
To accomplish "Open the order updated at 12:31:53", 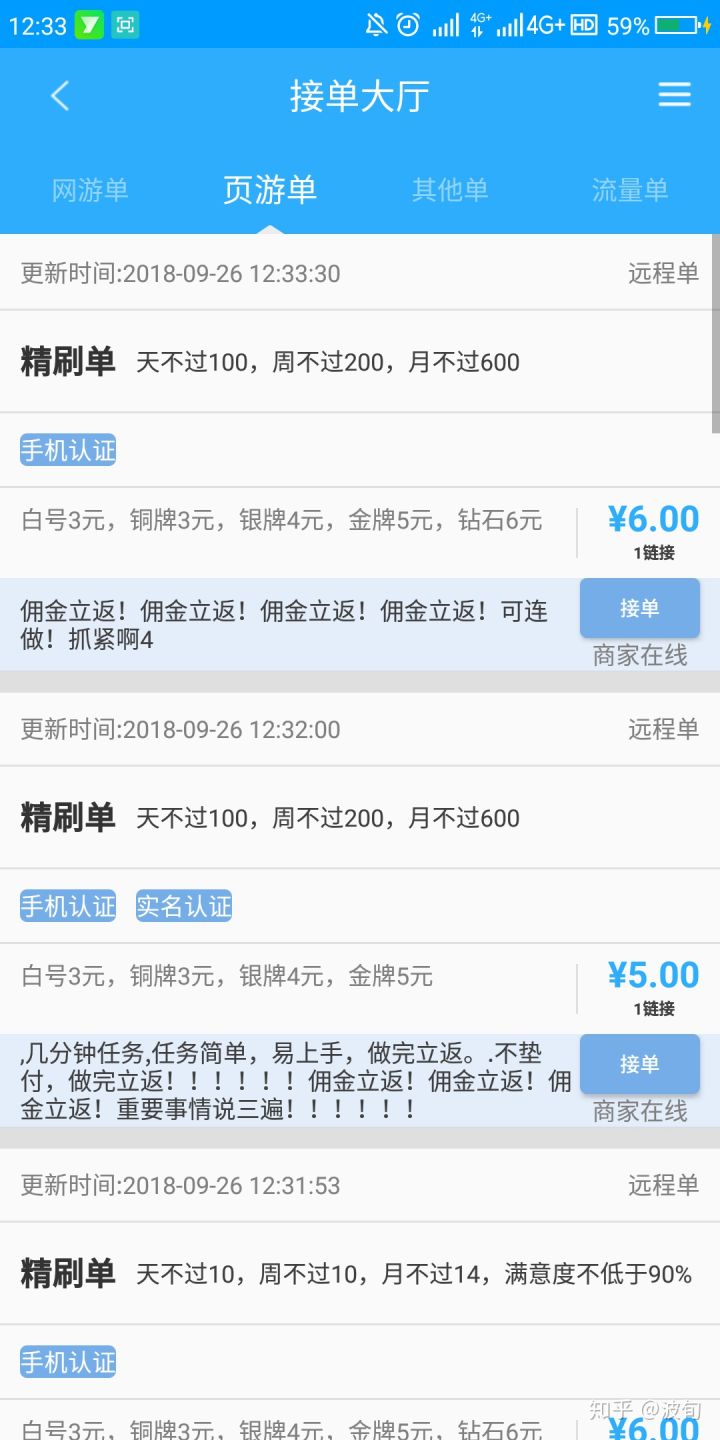I will tap(300, 1274).
